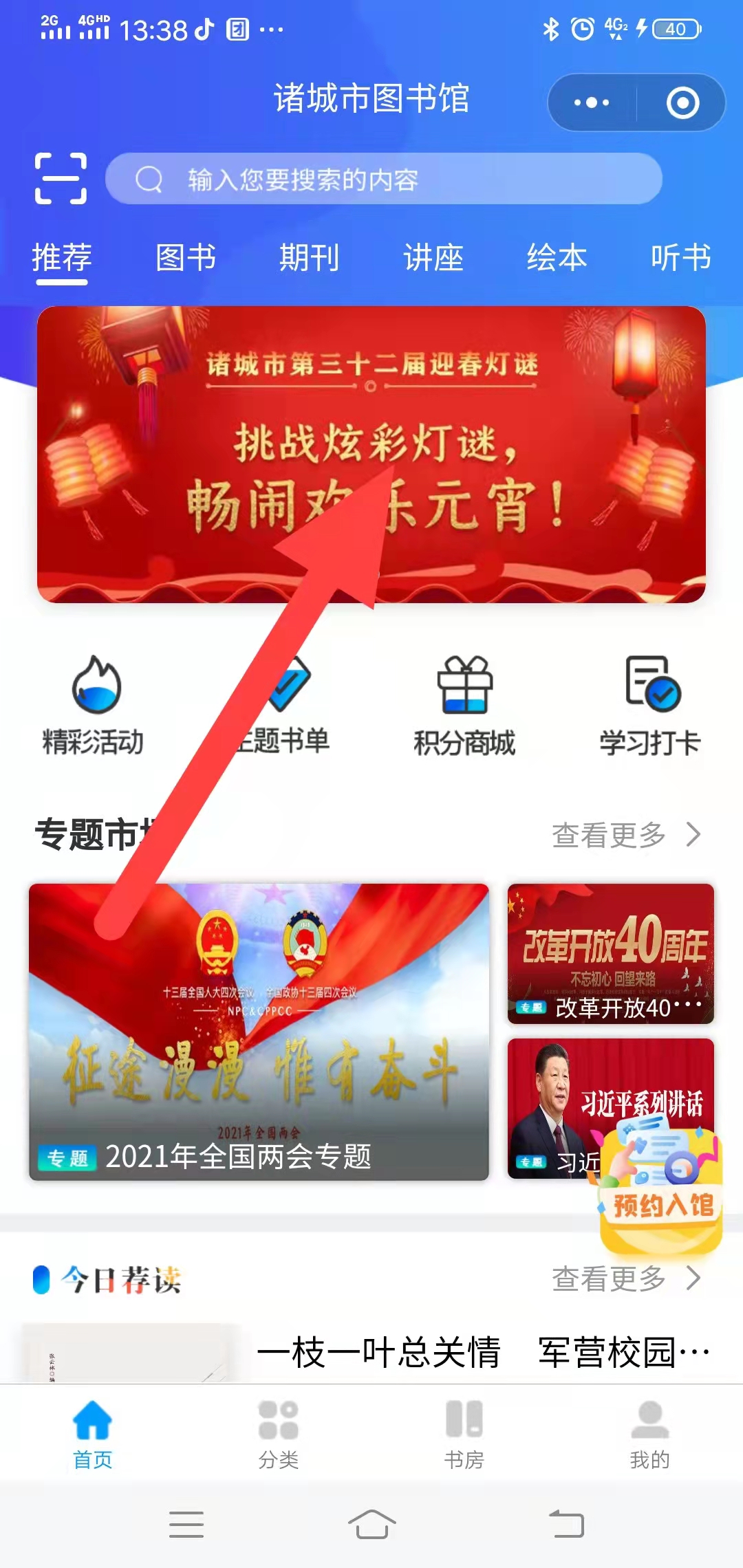743x1568 pixels.
Task: View more in the 专题 section
Action: (626, 835)
